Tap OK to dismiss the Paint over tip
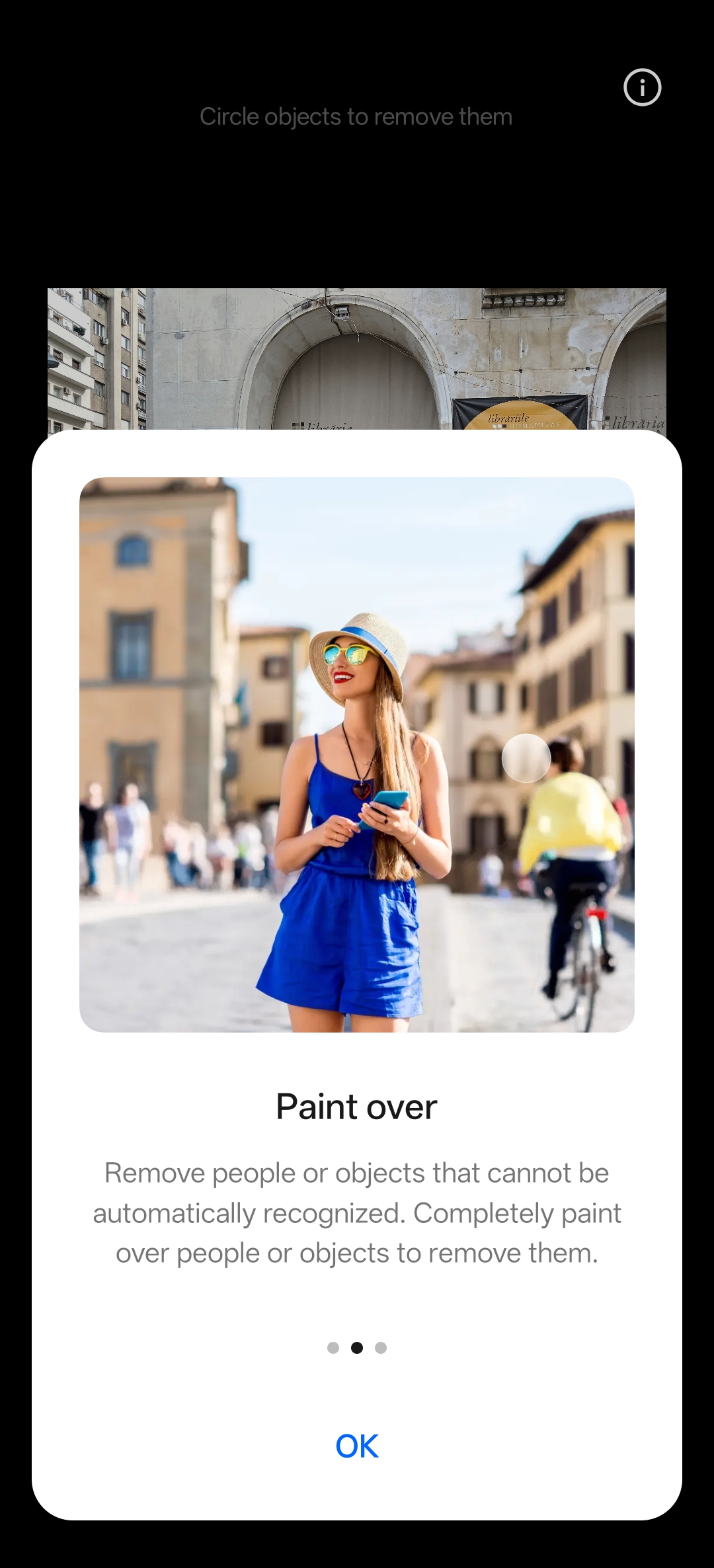This screenshot has width=714, height=1568. tap(356, 1446)
